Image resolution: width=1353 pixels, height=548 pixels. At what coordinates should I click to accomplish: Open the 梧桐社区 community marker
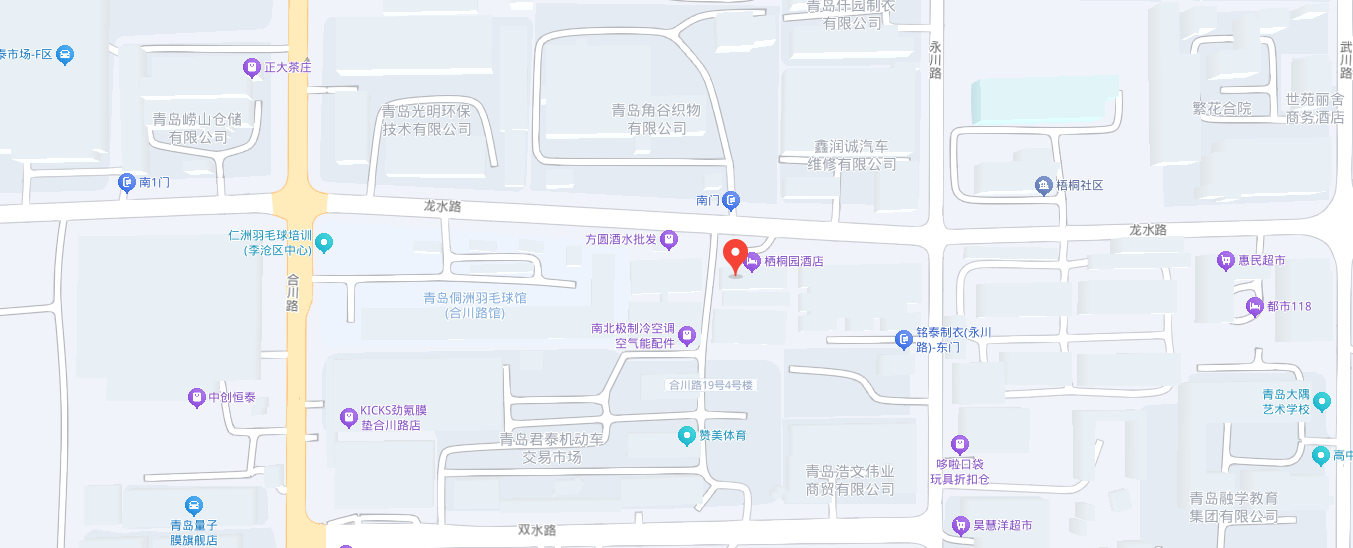point(1044,185)
